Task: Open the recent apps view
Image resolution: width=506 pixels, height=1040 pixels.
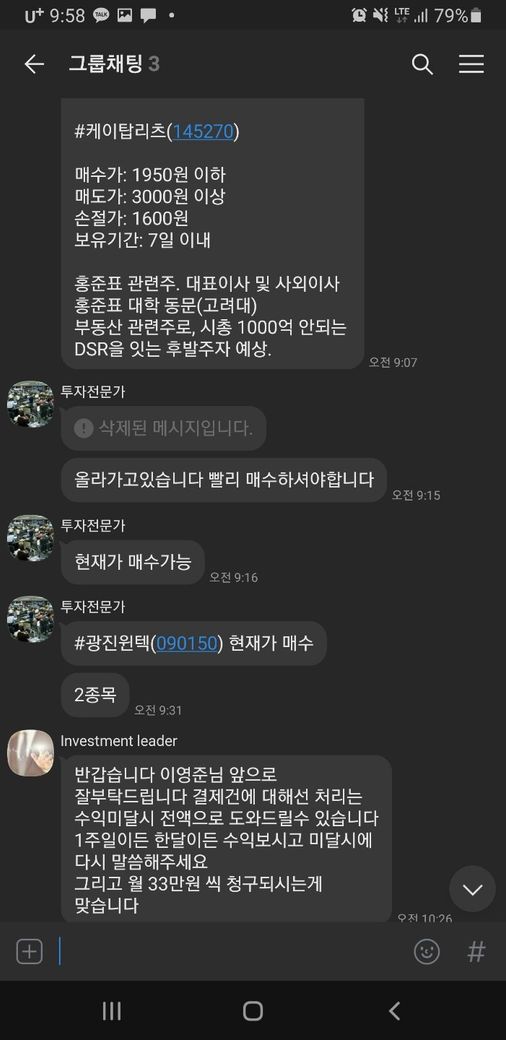Action: [111, 1011]
